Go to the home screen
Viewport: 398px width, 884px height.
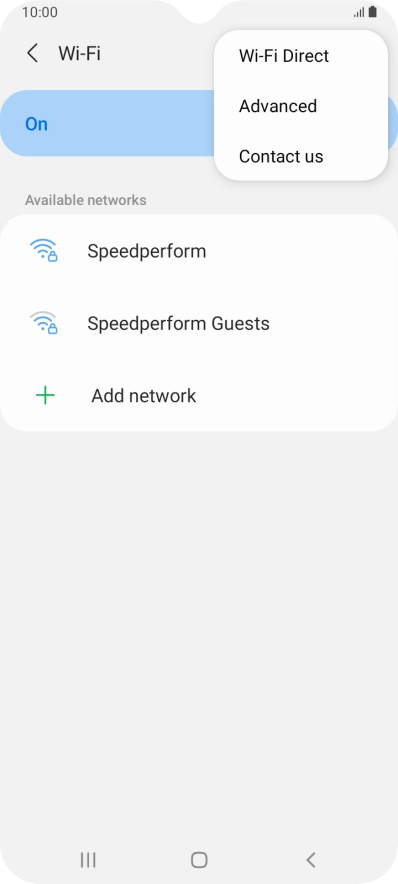[199, 860]
